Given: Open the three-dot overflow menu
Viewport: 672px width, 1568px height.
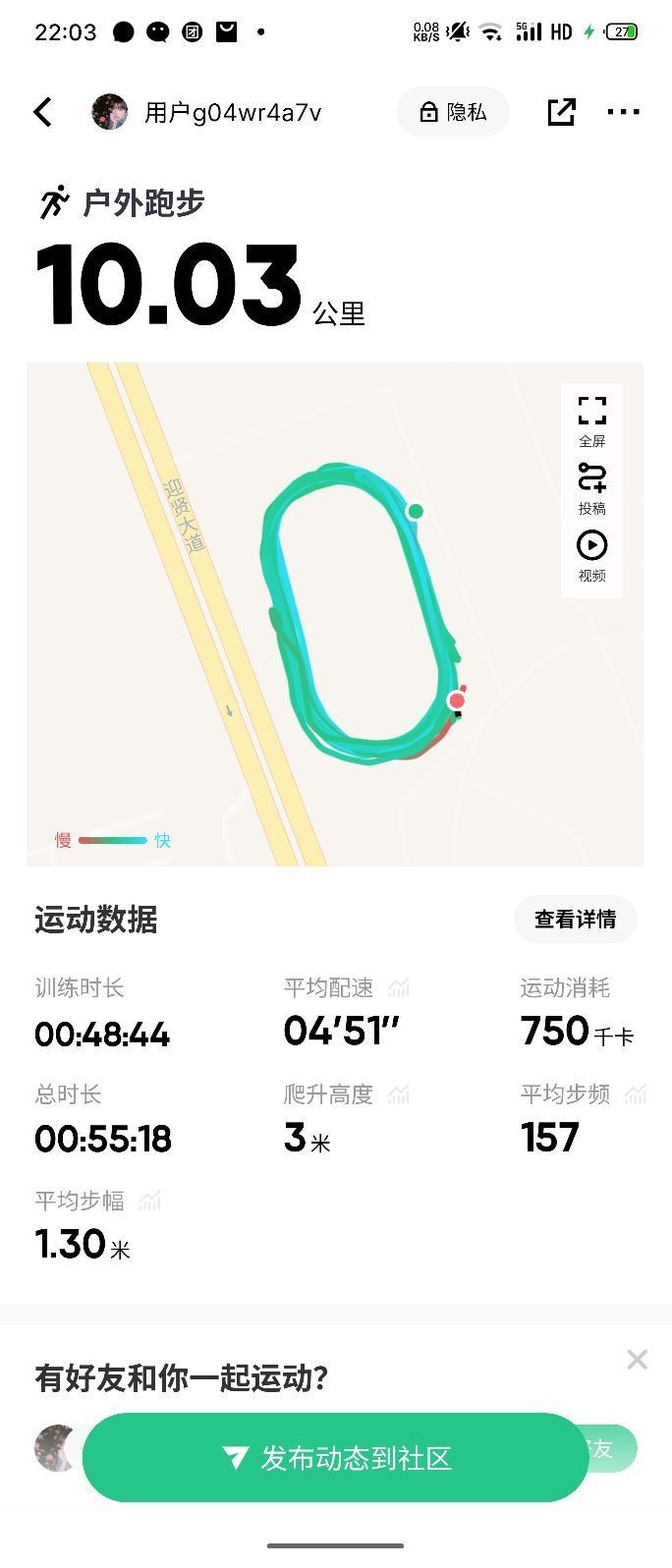Looking at the screenshot, I should pyautogui.click(x=623, y=112).
